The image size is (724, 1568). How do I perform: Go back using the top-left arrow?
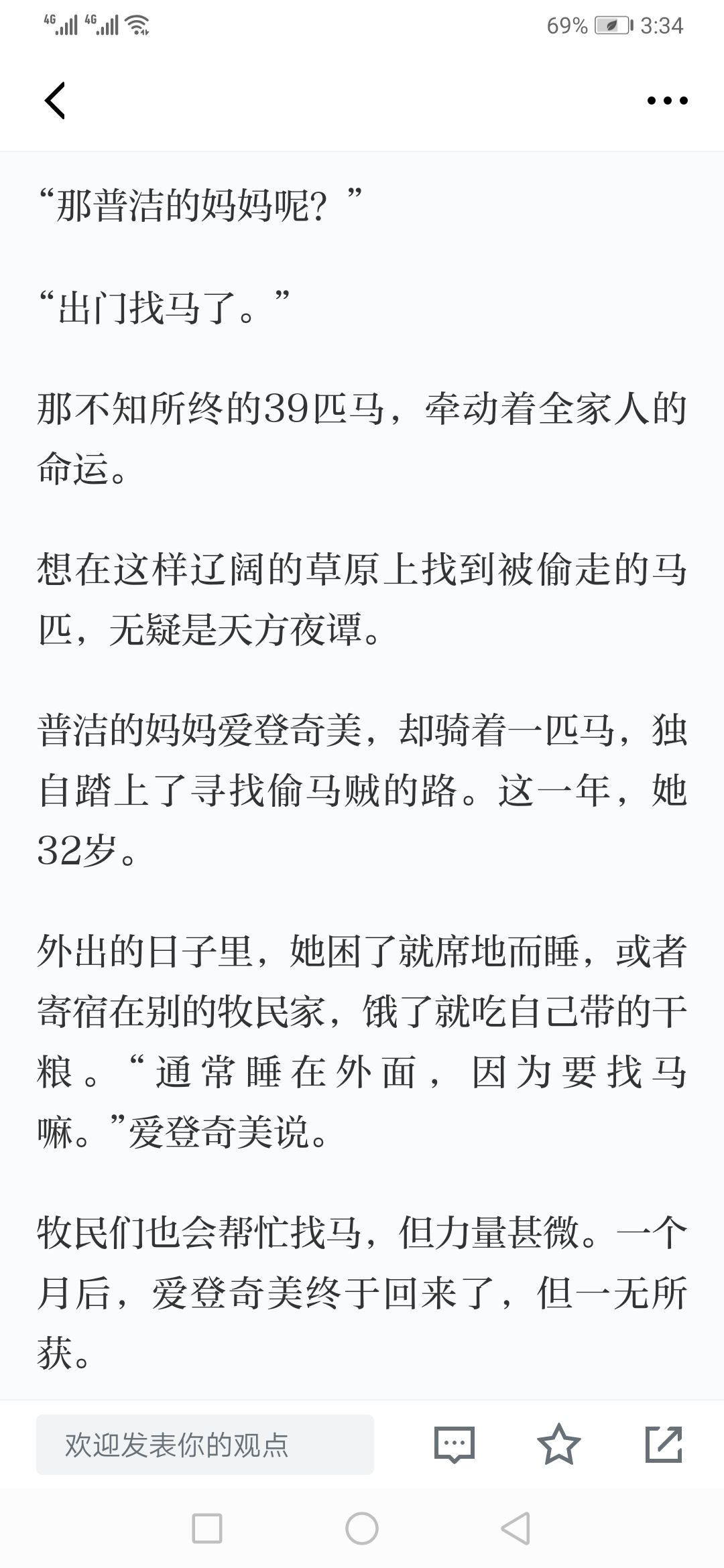point(55,101)
